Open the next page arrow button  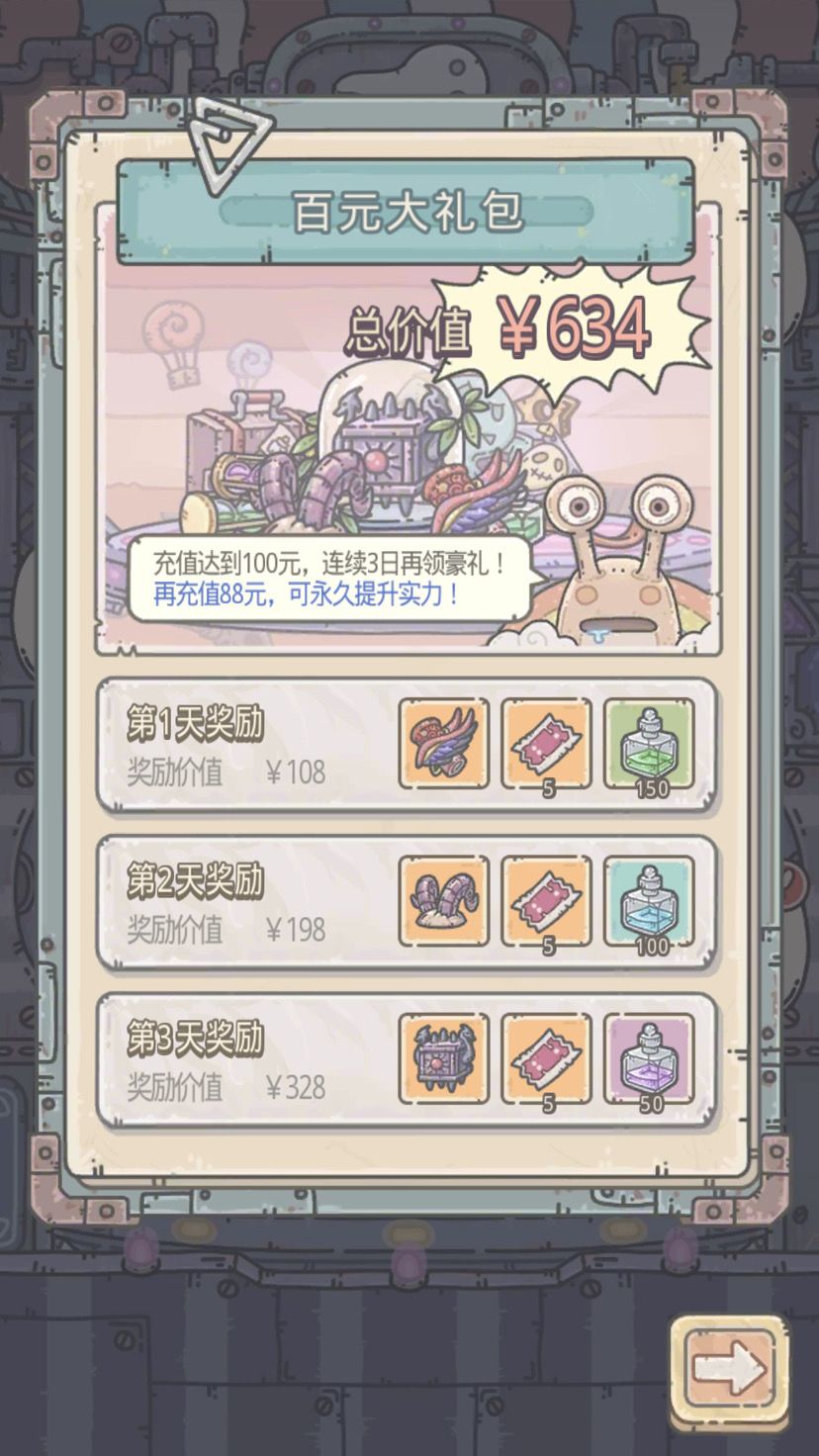click(x=725, y=1370)
